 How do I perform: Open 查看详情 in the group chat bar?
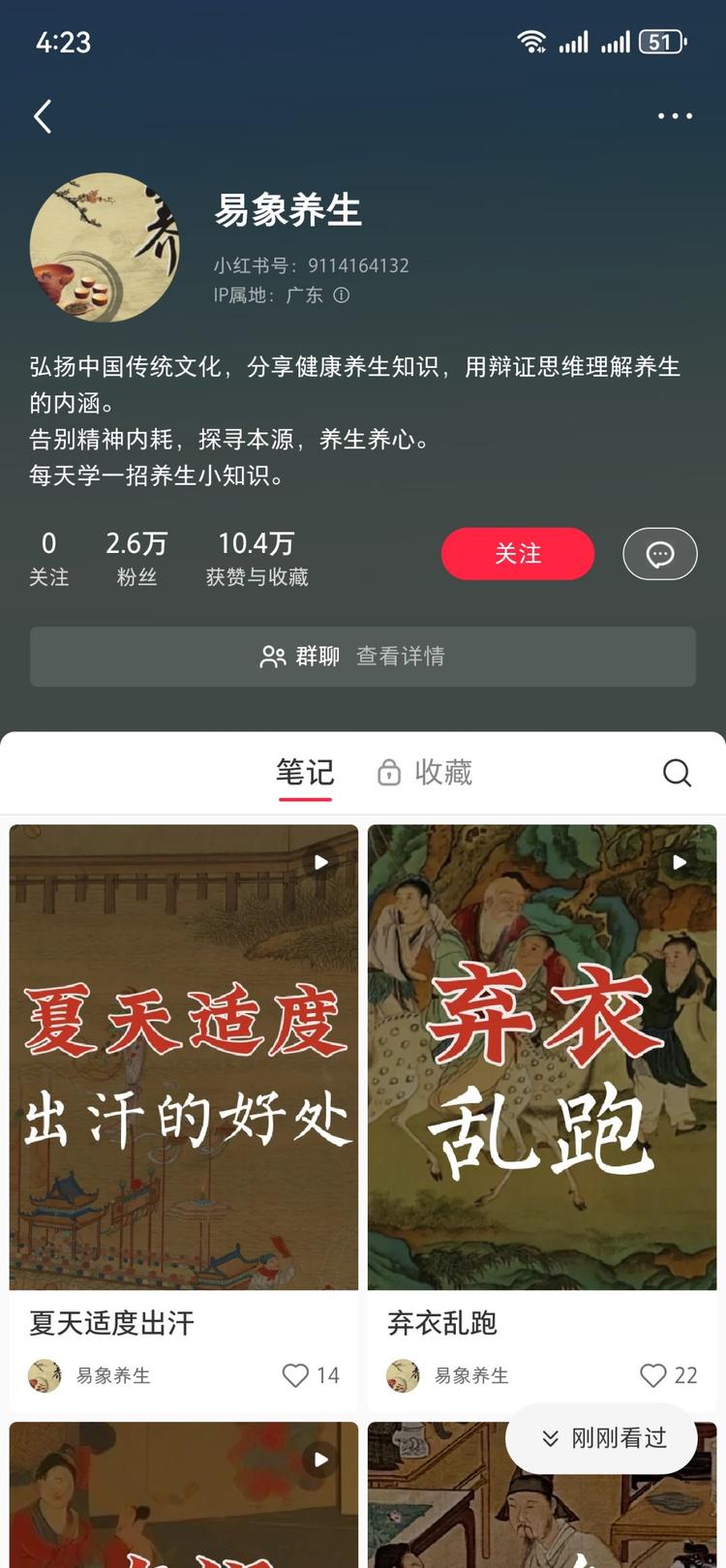tap(401, 656)
